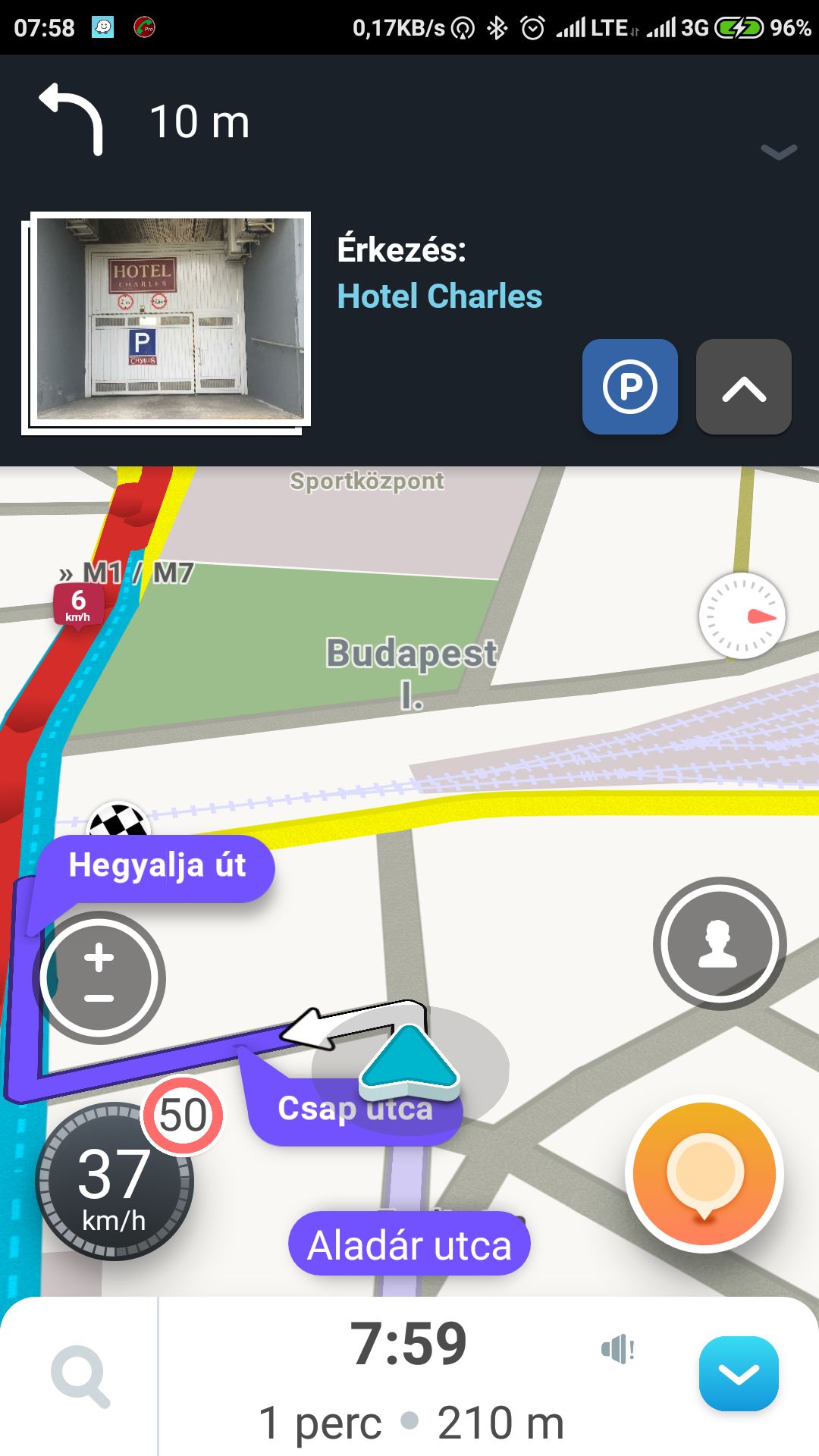Find parking near Hotel Charles
The height and width of the screenshot is (1456, 819).
629,387
